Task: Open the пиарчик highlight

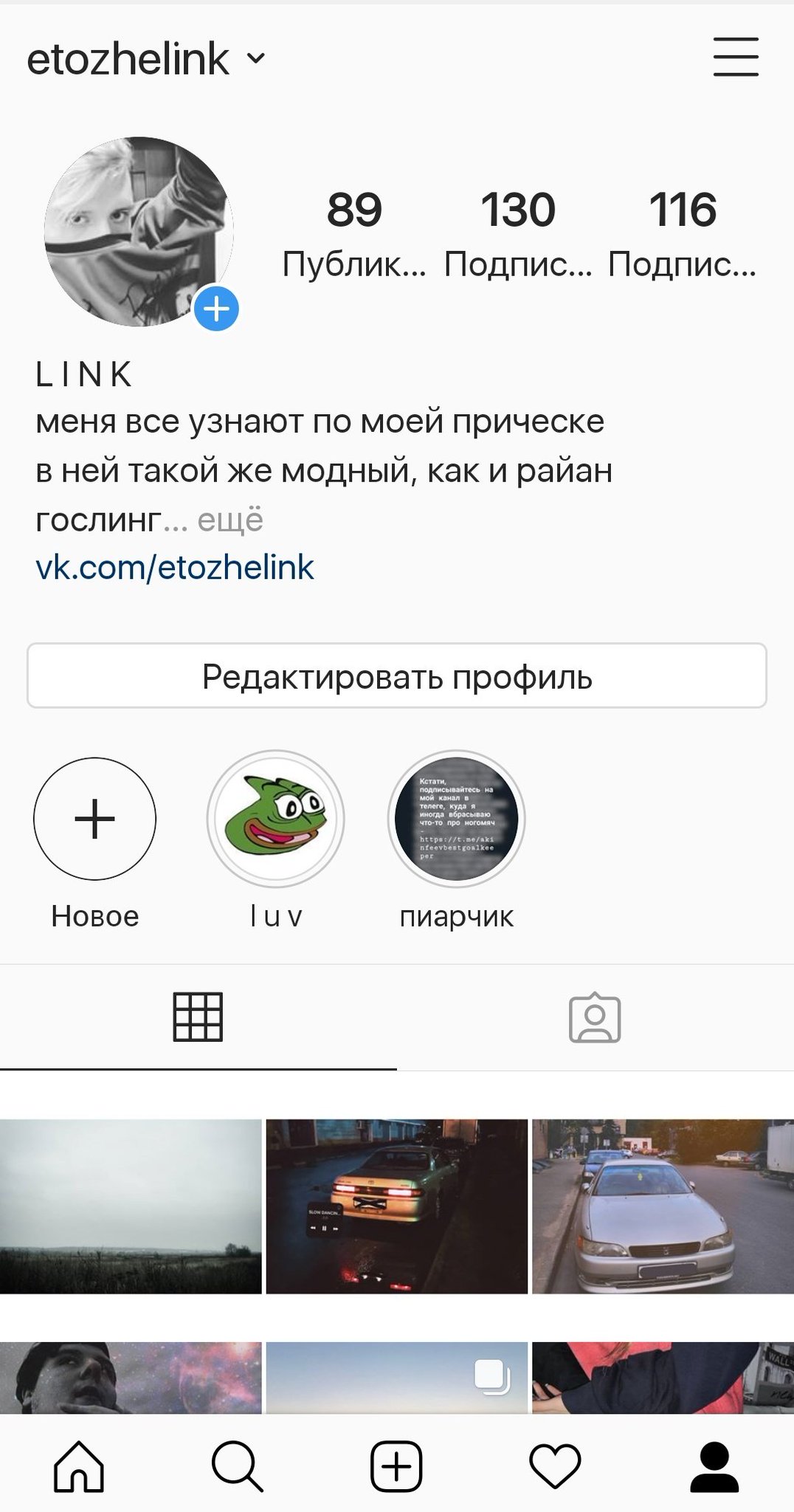Action: tap(456, 819)
